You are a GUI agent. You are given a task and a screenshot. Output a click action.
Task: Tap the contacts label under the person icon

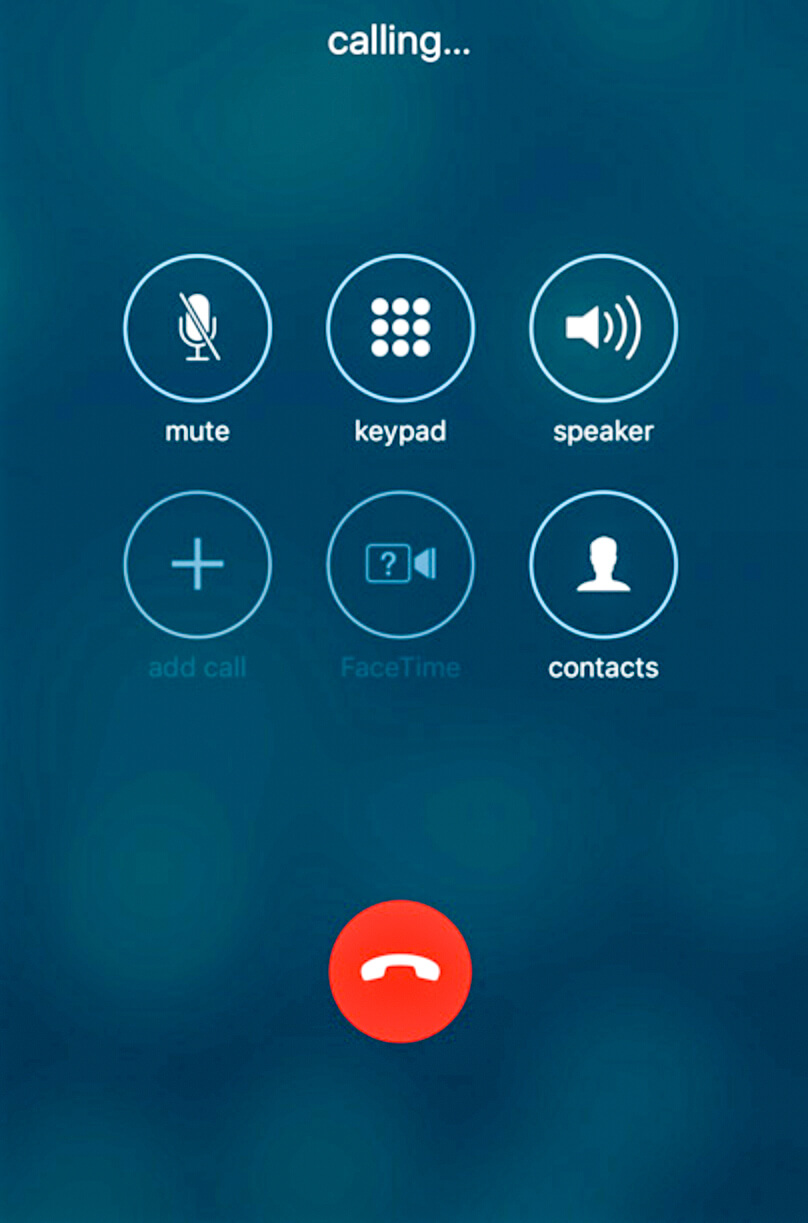604,667
